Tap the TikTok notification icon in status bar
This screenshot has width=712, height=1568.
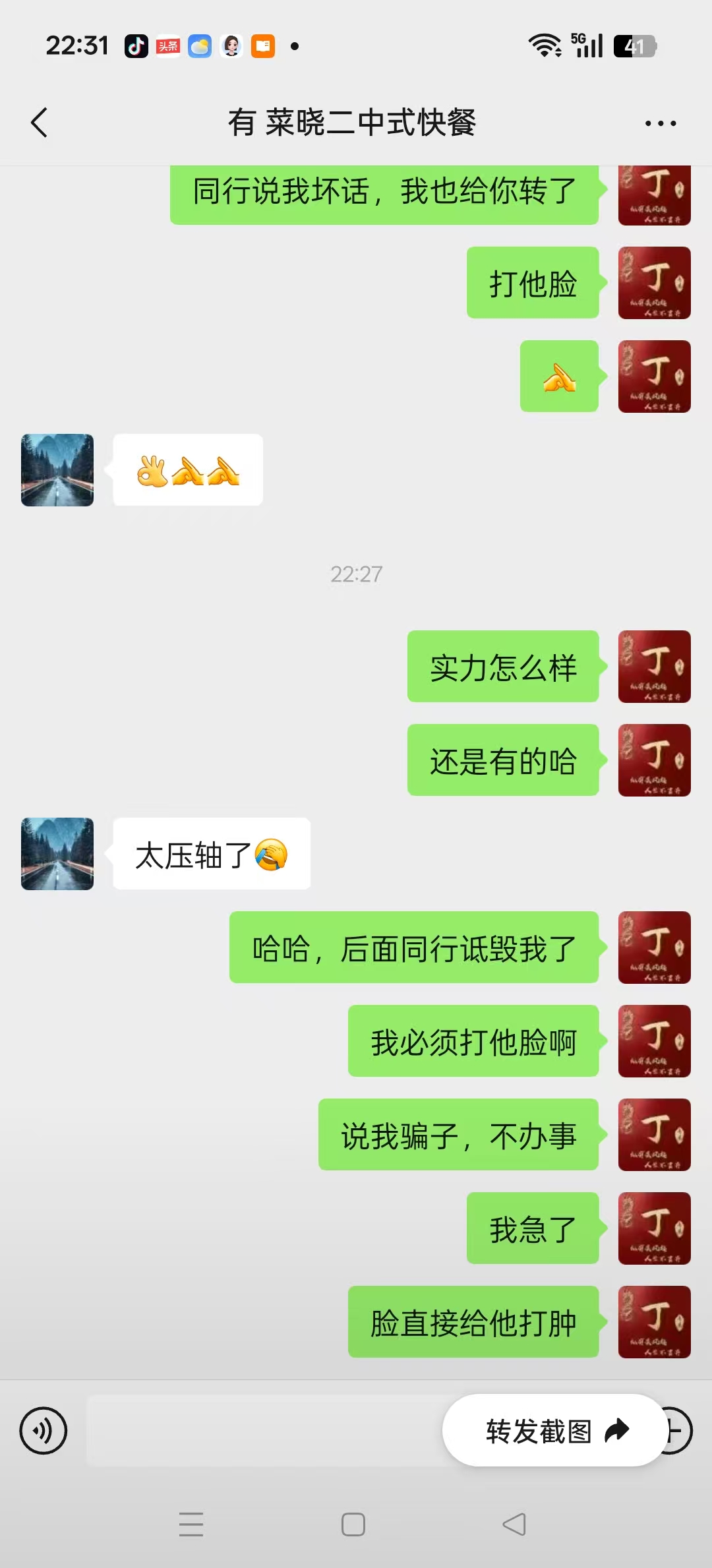pyautogui.click(x=136, y=45)
